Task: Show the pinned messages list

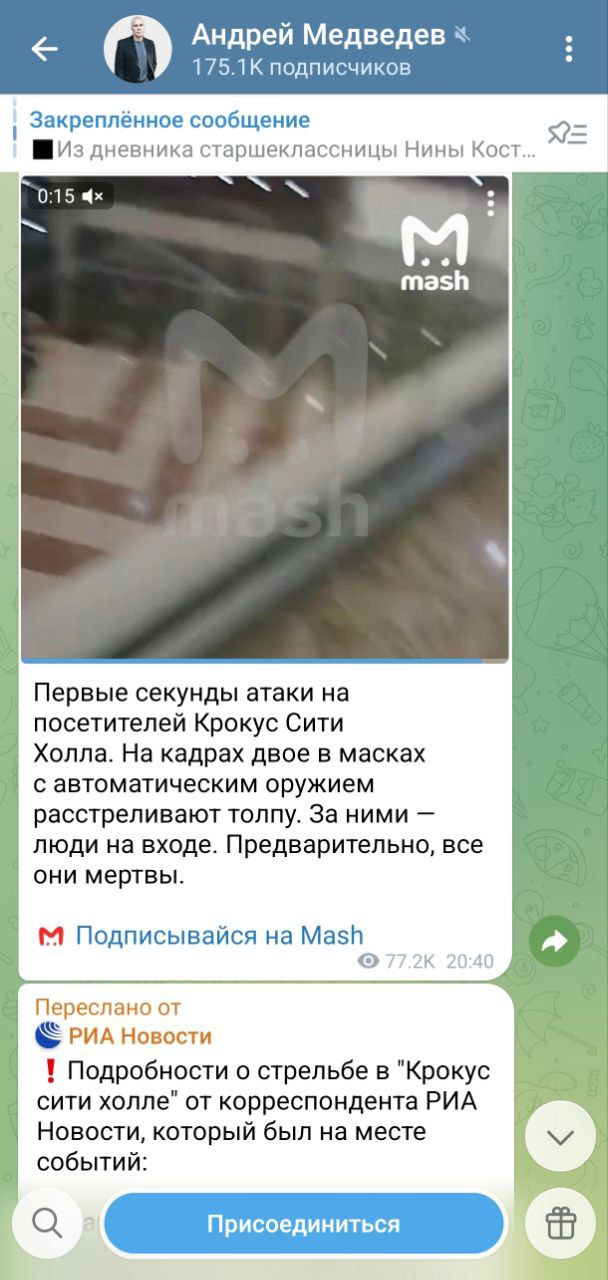Action: [567, 135]
